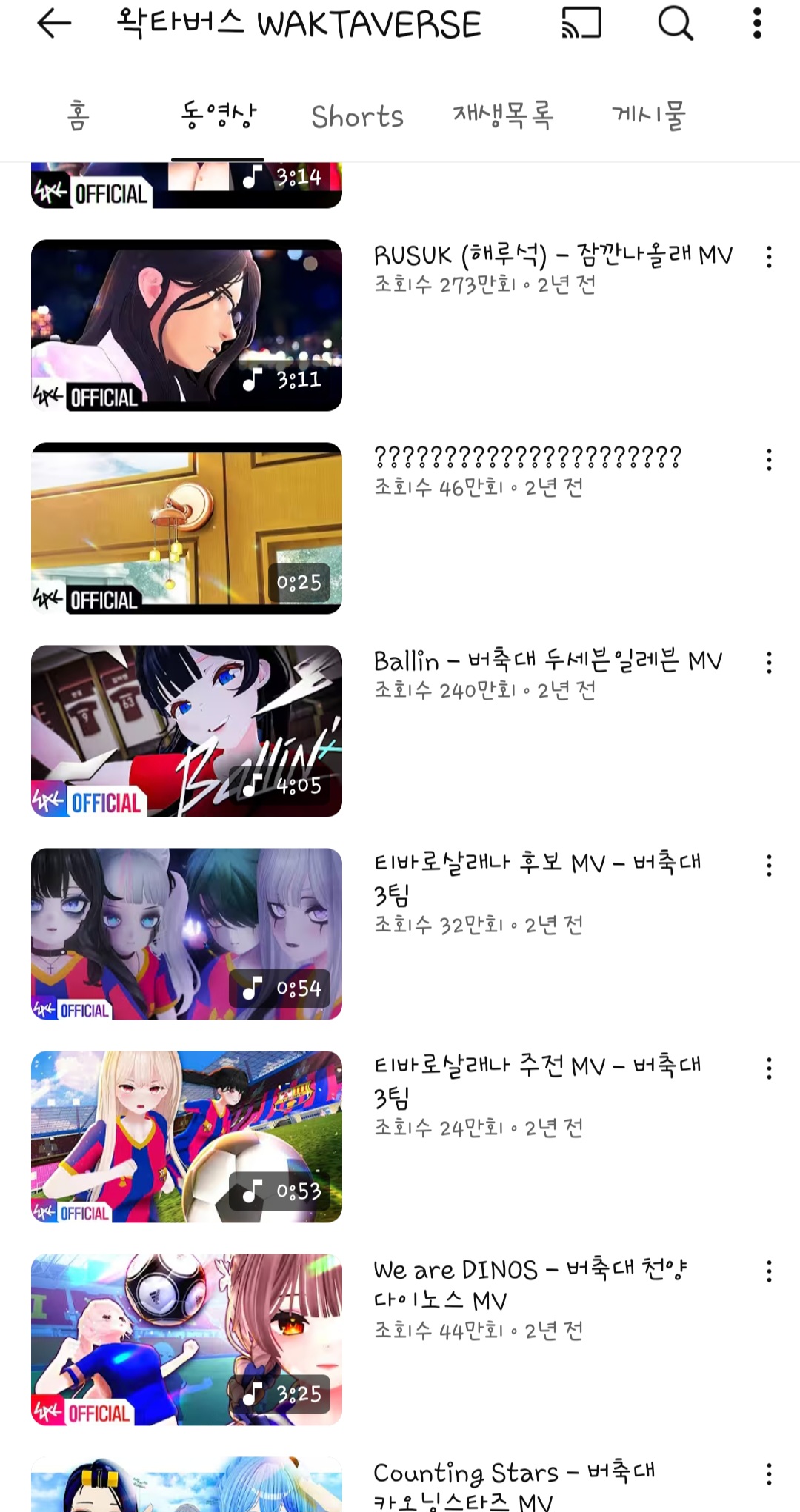Open options for 티바로살래나 후보 MV
The image size is (800, 1512).
pos(769,866)
